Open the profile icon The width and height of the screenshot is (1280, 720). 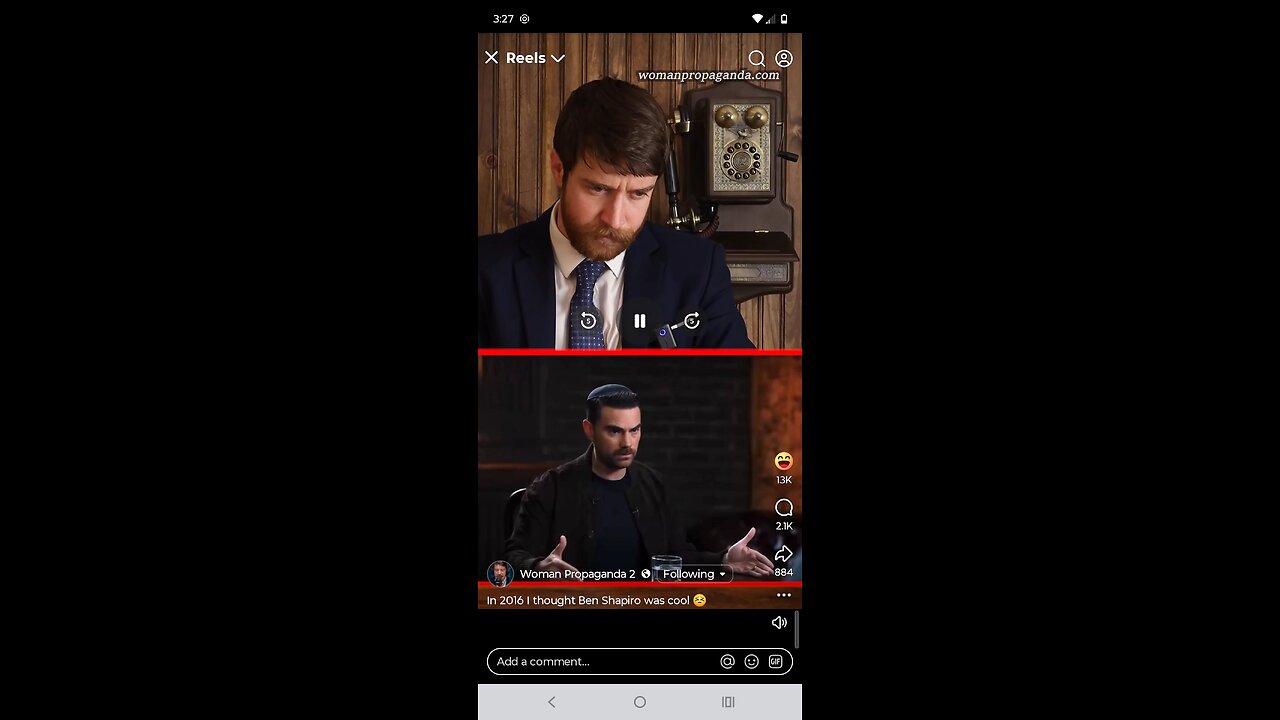pyautogui.click(x=784, y=58)
